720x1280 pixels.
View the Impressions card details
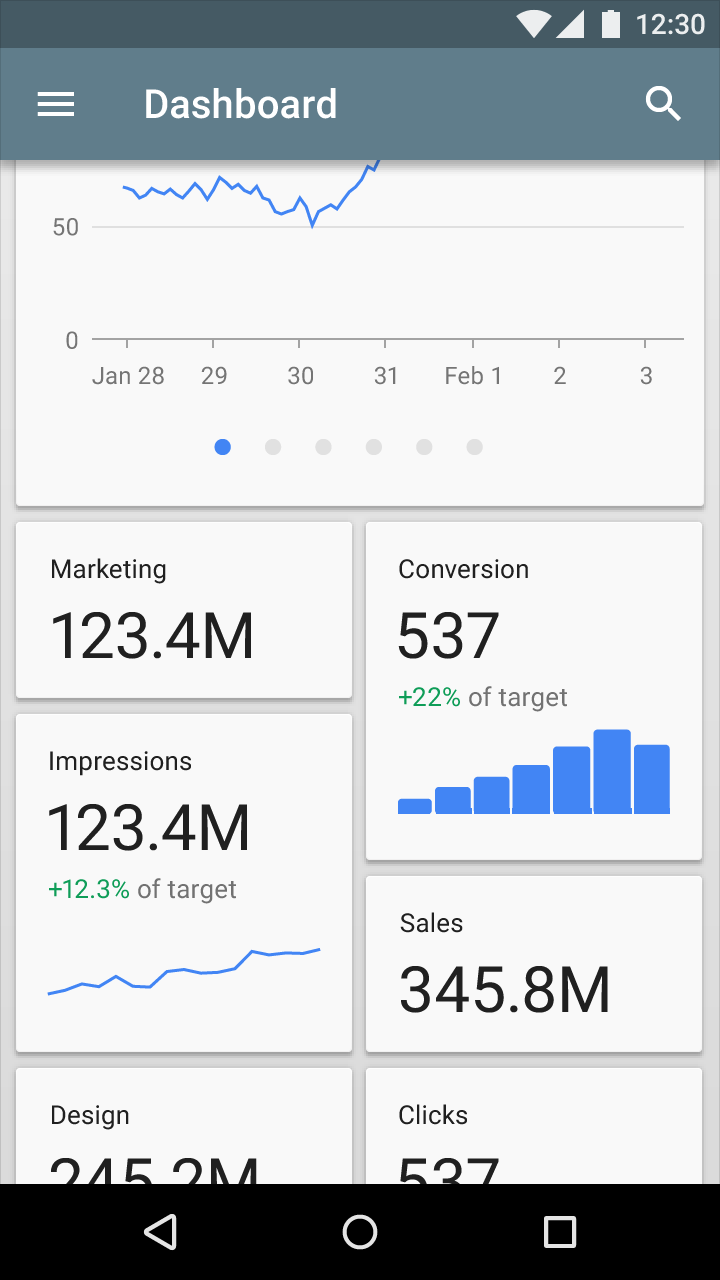pos(184,882)
